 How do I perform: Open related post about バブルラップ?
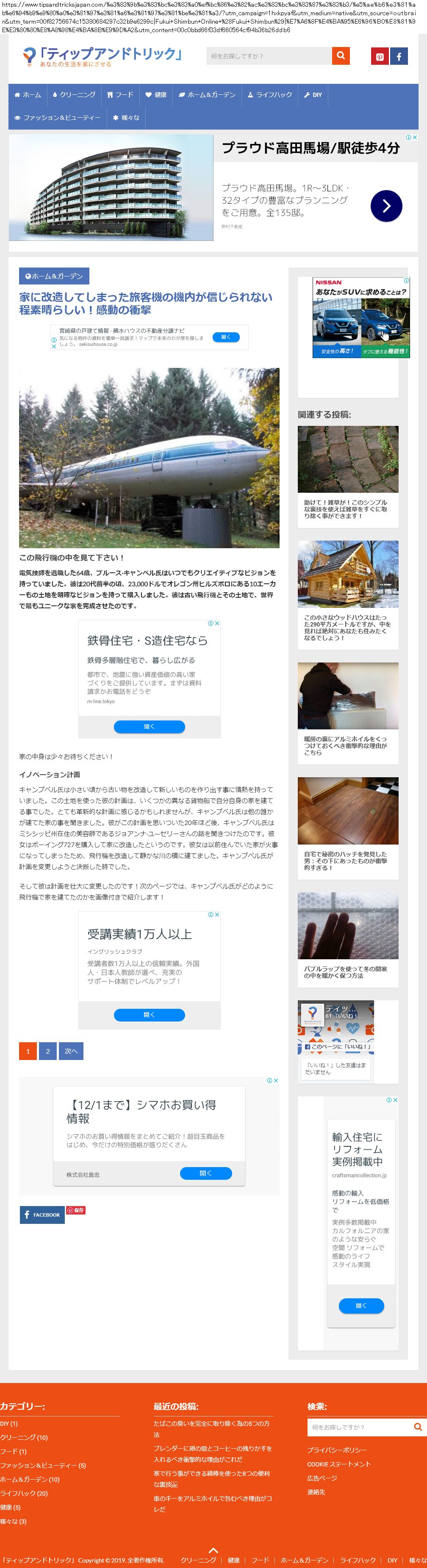tap(348, 972)
